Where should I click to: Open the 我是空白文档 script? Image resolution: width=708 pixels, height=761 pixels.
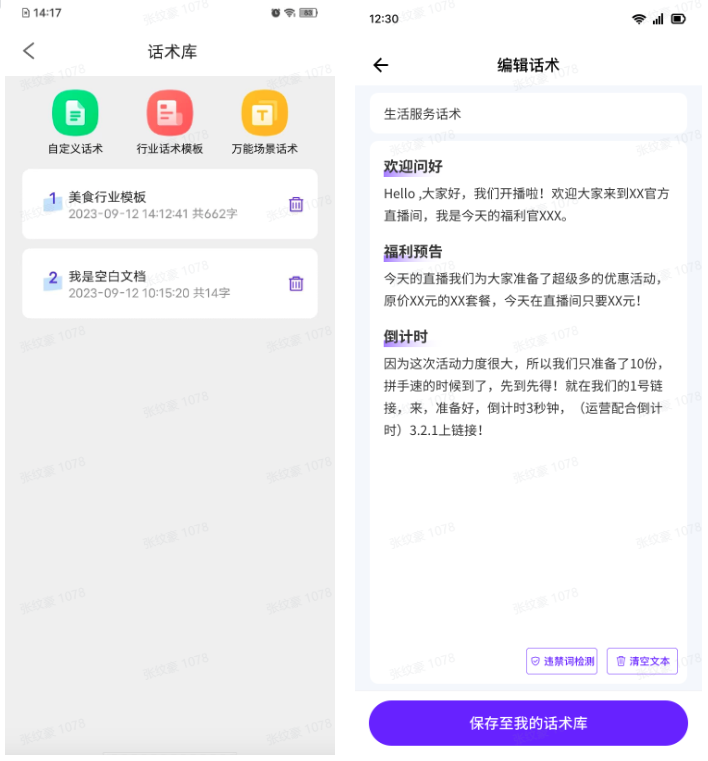(150, 284)
